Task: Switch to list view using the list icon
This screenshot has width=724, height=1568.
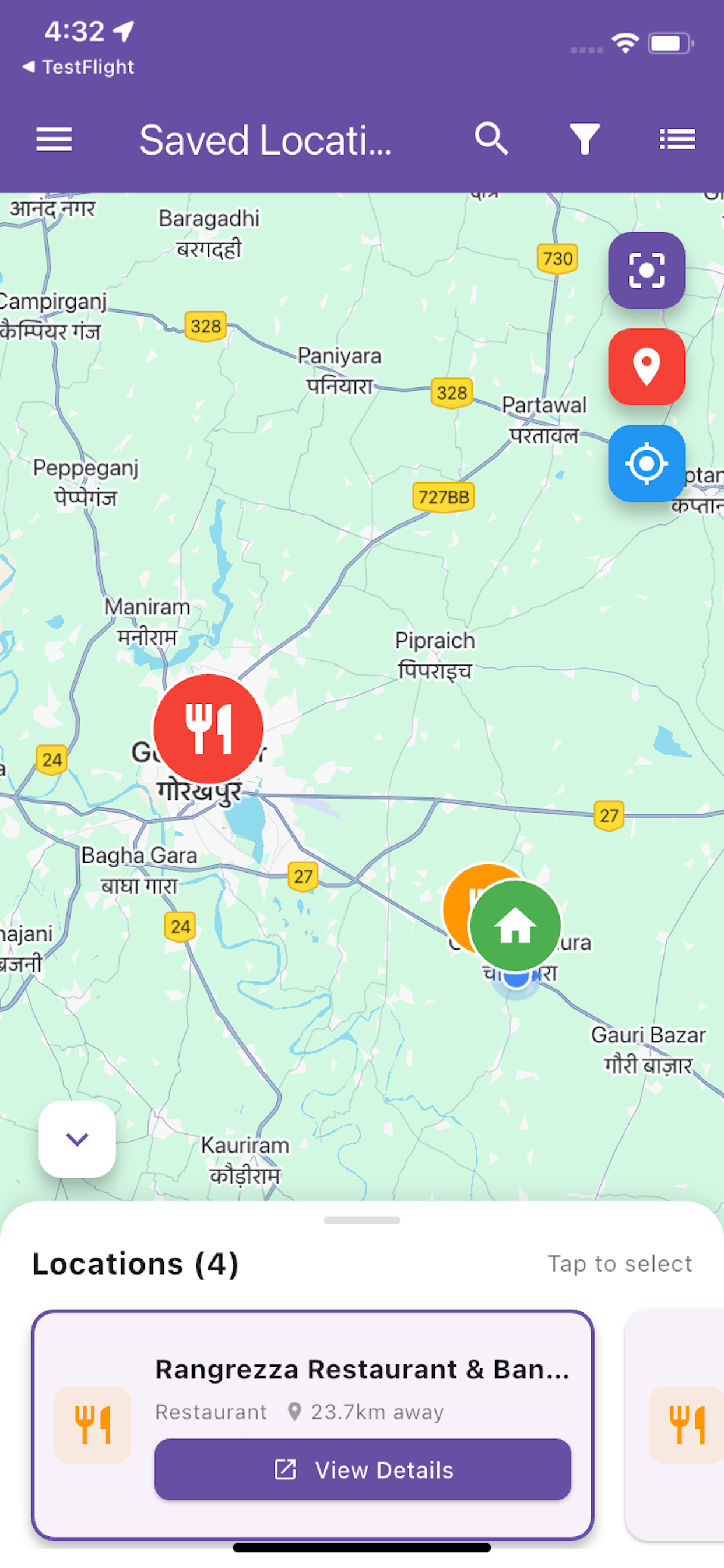Action: pos(677,139)
